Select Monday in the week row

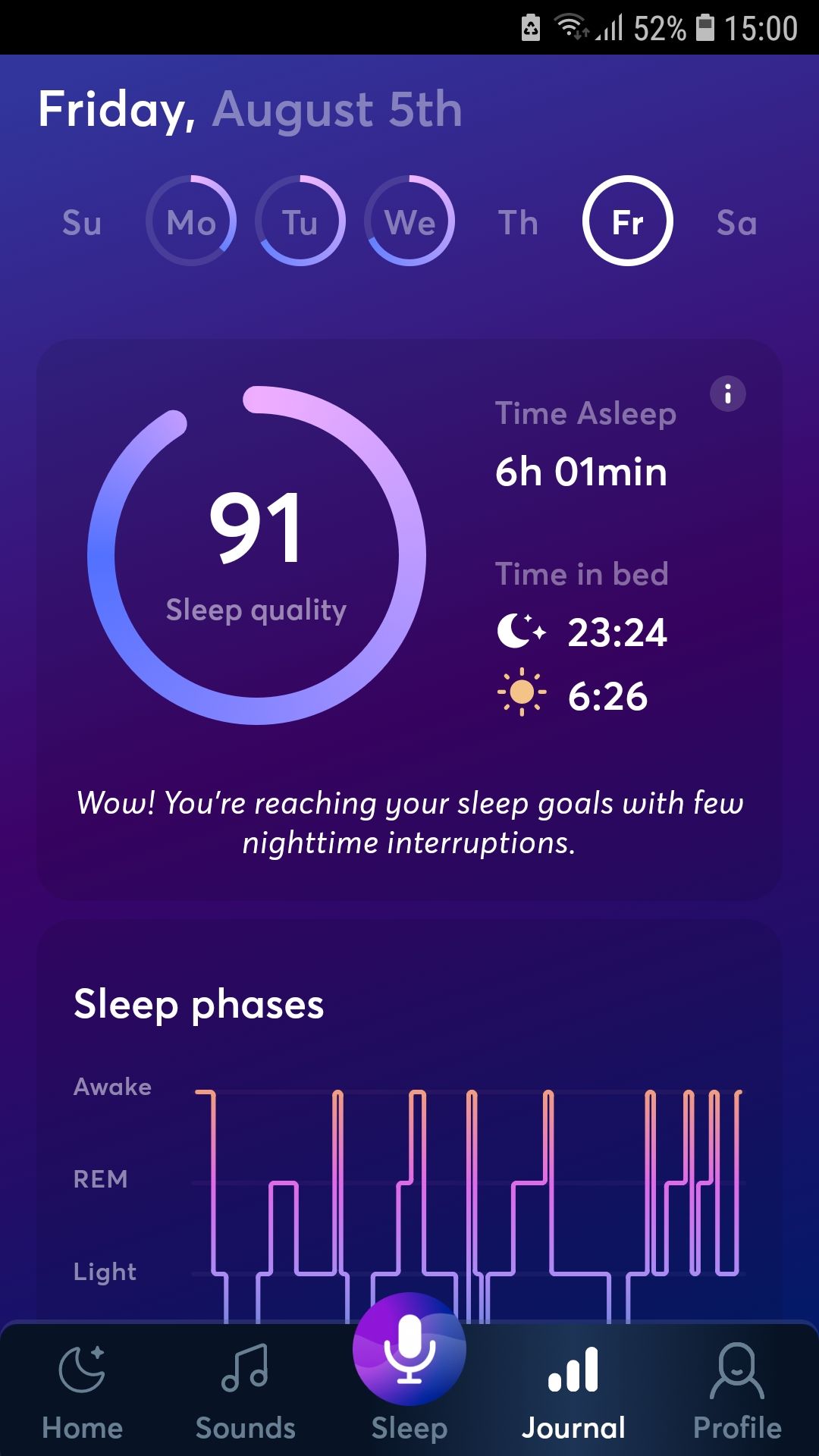[x=191, y=221]
